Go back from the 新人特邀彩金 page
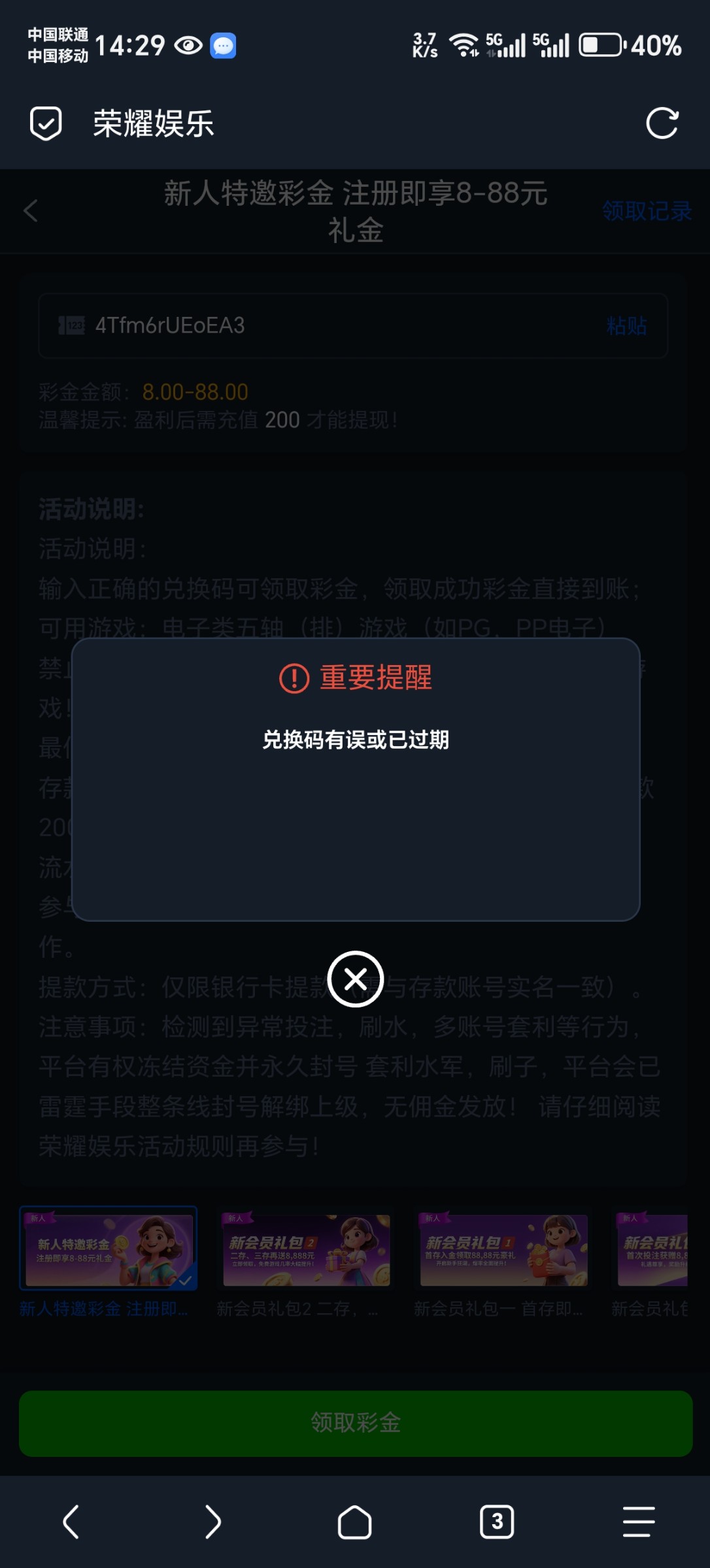Image resolution: width=710 pixels, height=1568 pixels. (31, 211)
